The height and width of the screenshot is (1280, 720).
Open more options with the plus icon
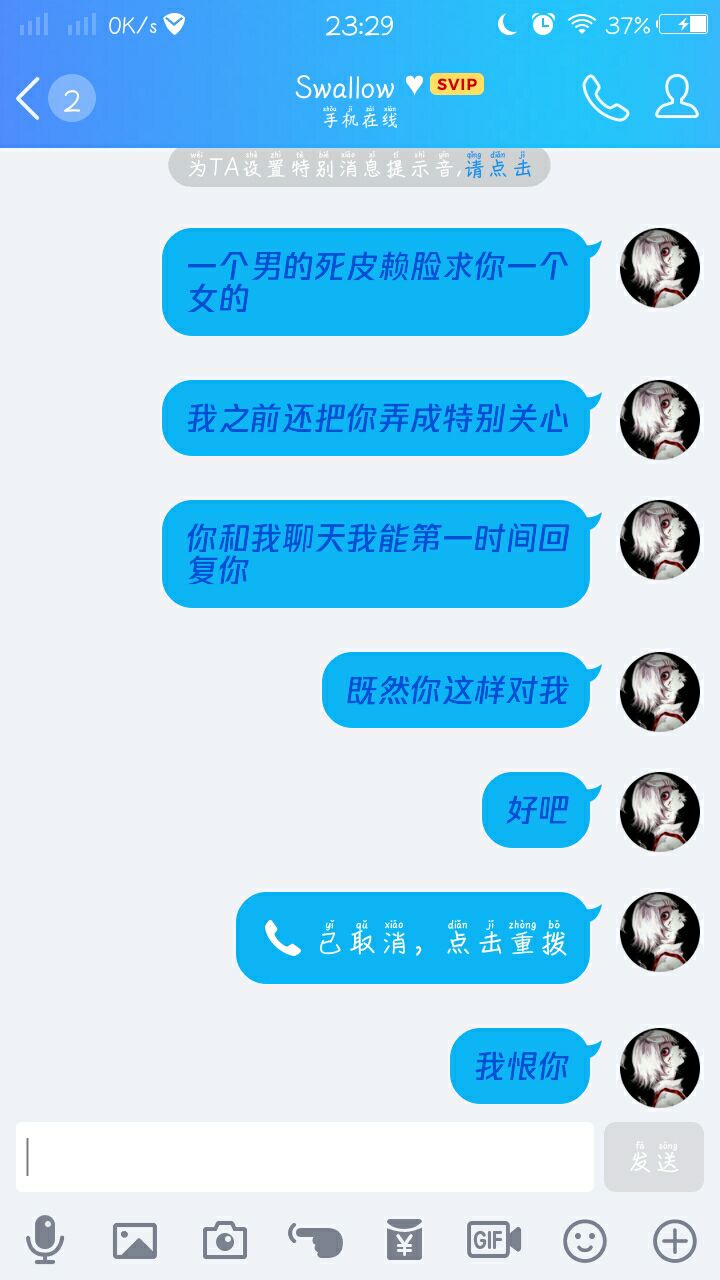pos(675,1241)
